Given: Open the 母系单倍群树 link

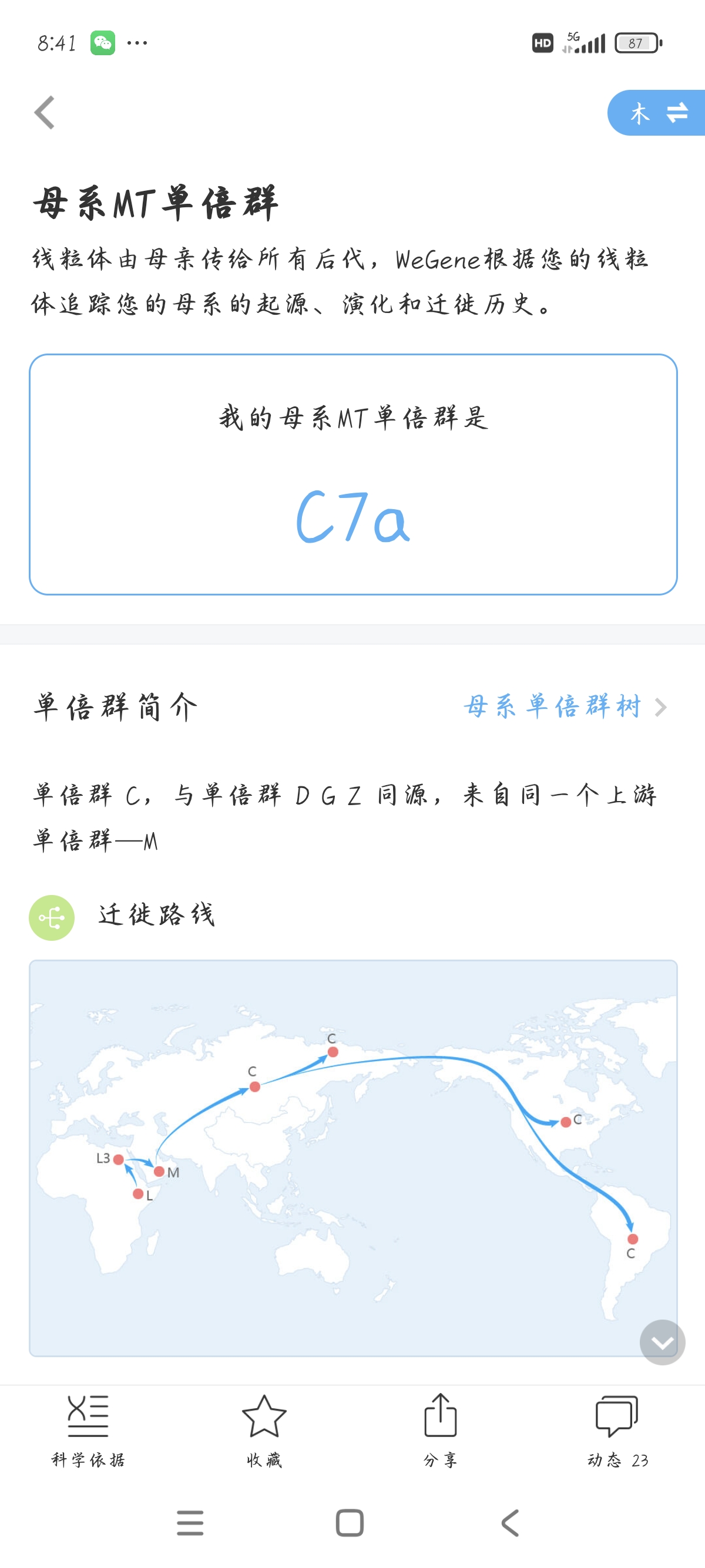Looking at the screenshot, I should 565,706.
